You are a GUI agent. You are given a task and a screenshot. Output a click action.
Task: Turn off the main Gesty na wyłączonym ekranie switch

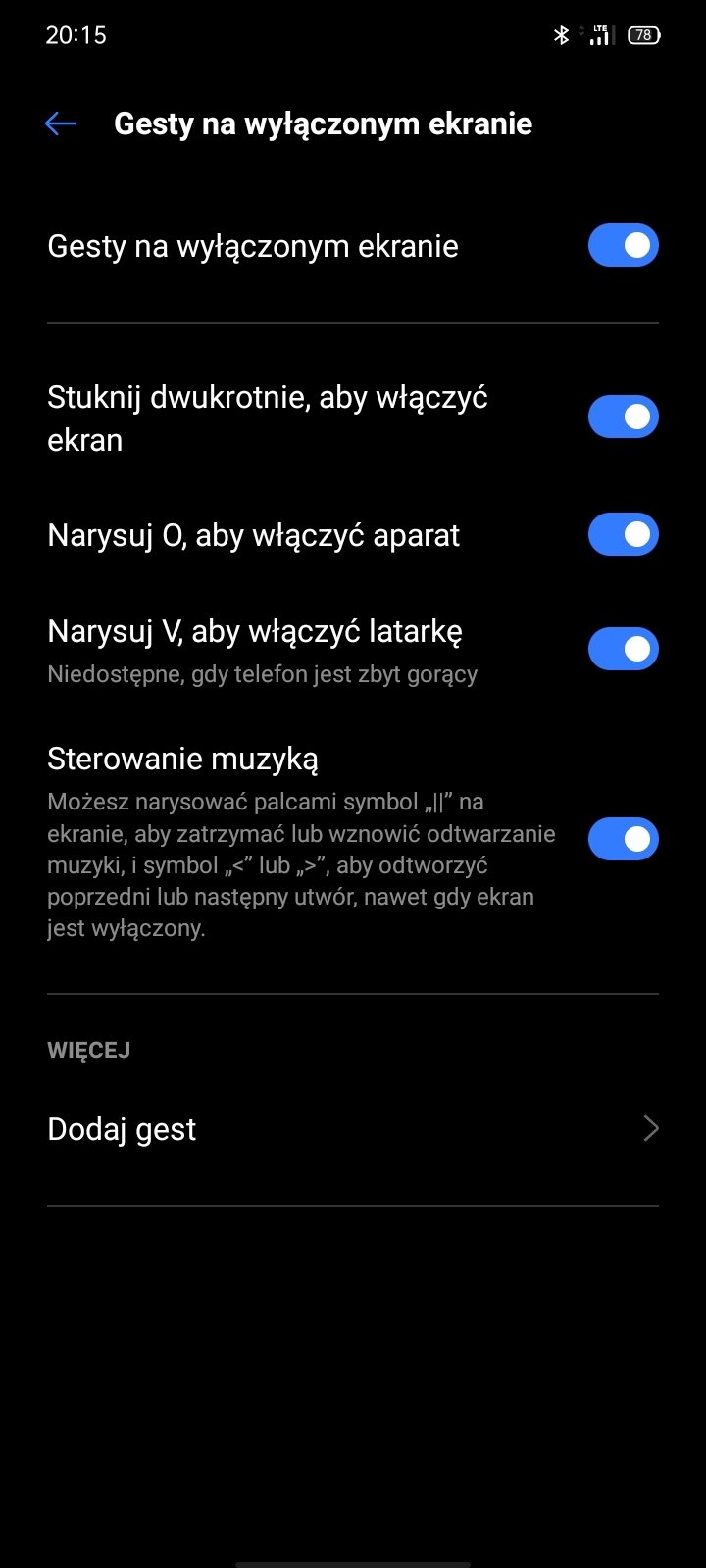[623, 245]
